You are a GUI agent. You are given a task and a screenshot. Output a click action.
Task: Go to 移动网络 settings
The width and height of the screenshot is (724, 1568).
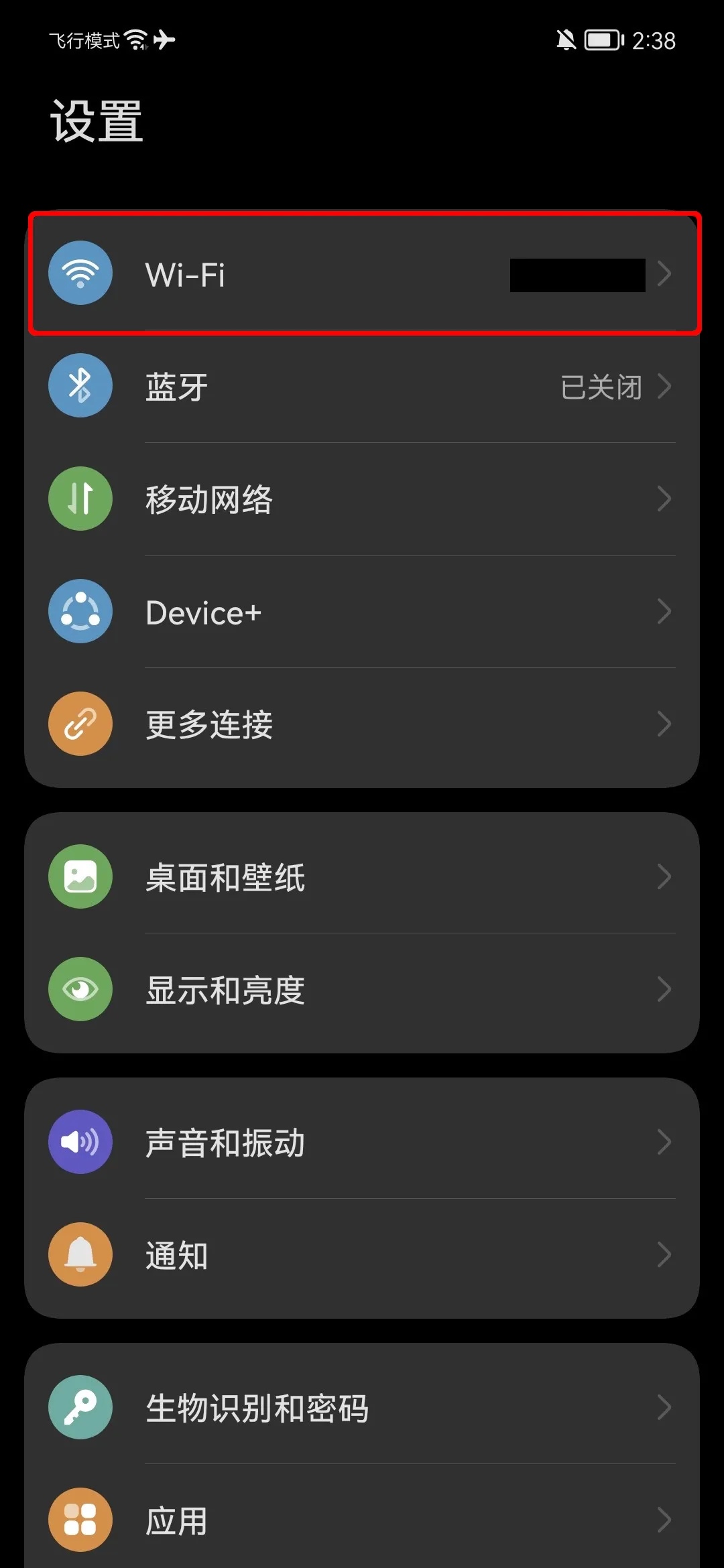(x=362, y=499)
